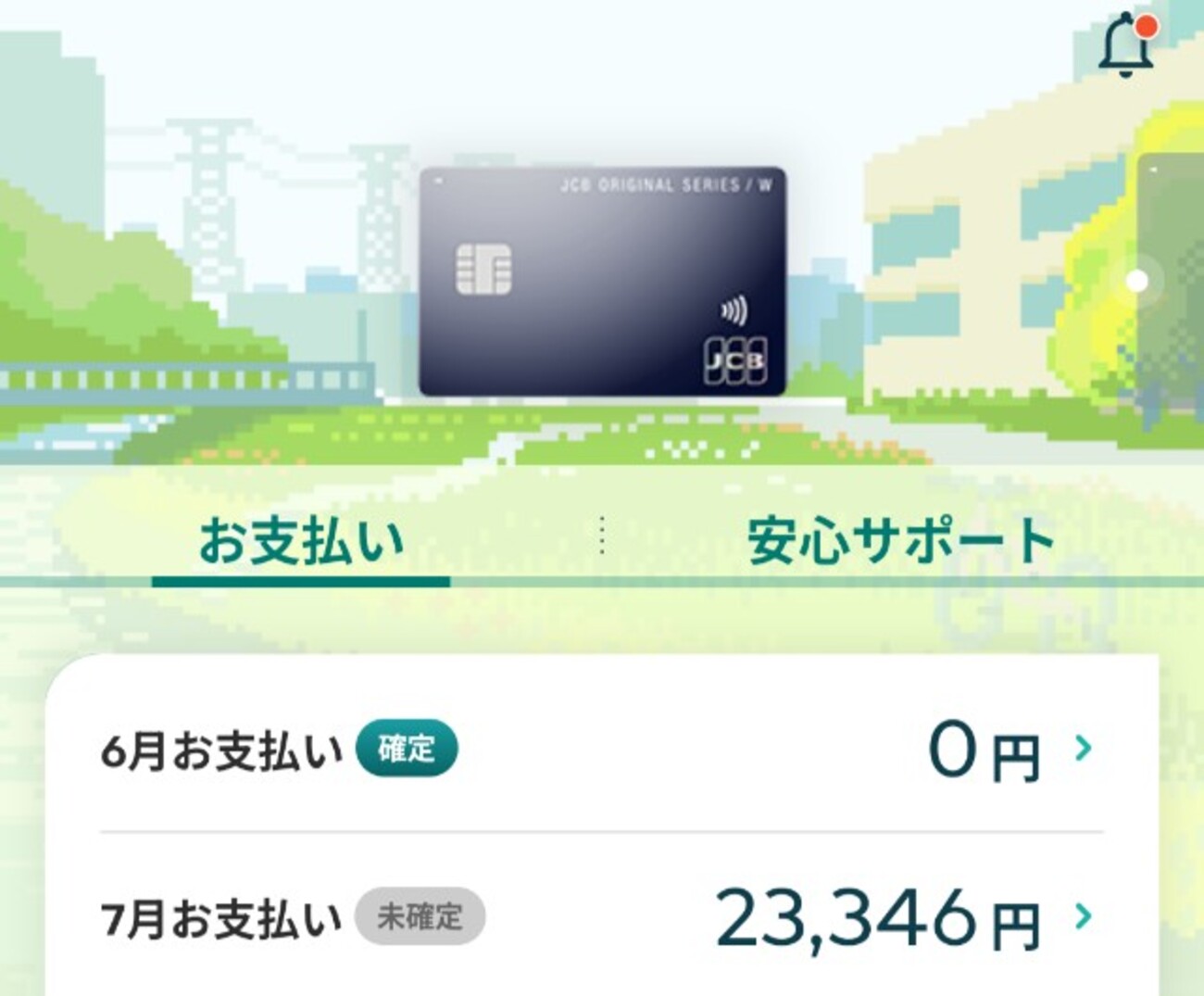Switch to the 安心サポート tab
The image size is (1204, 996).
tap(900, 541)
